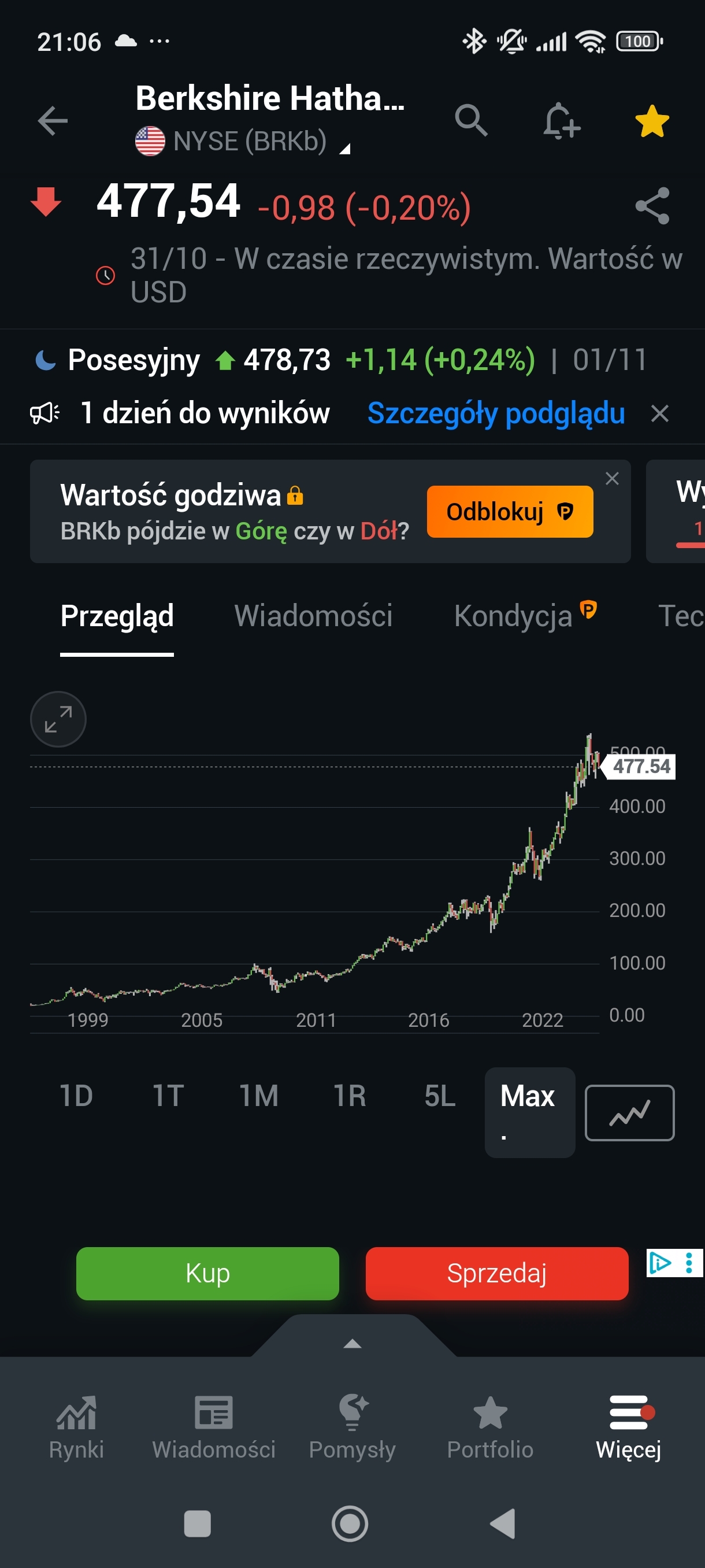Open the Kondycja tab
This screenshot has height=1568, width=705.
click(x=514, y=615)
